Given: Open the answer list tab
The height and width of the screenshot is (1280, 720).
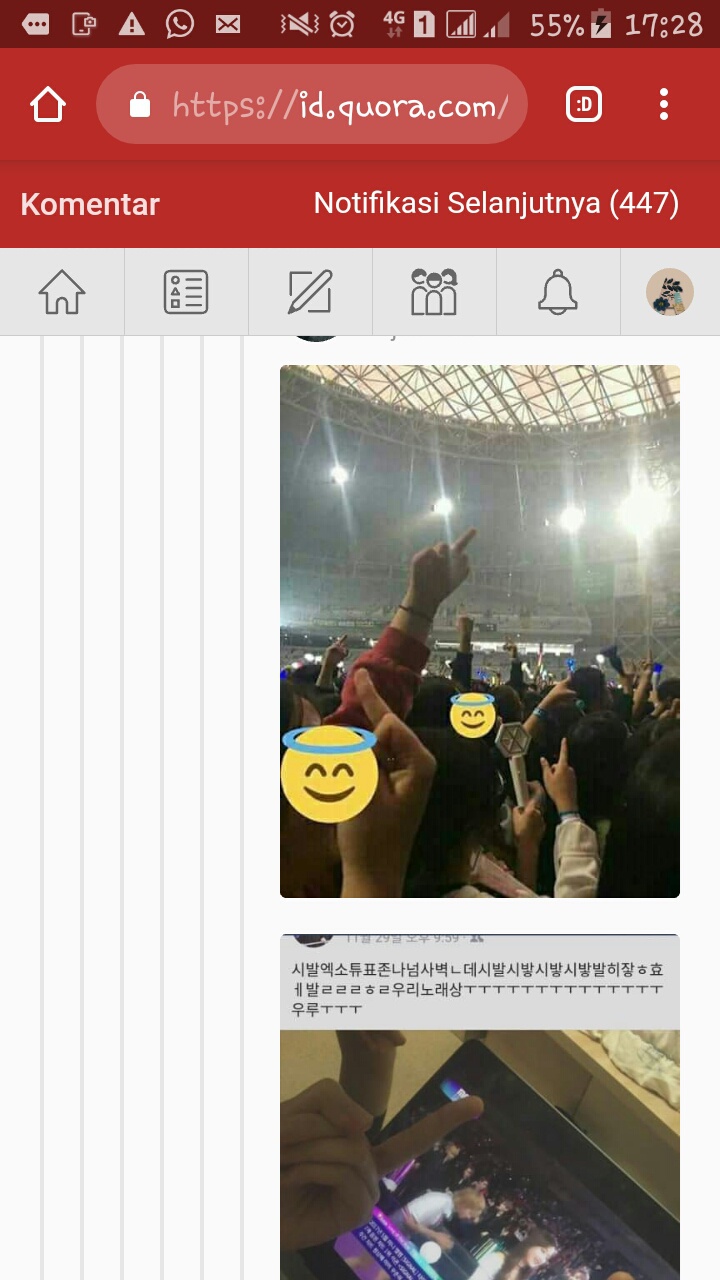Looking at the screenshot, I should pos(186,292).
